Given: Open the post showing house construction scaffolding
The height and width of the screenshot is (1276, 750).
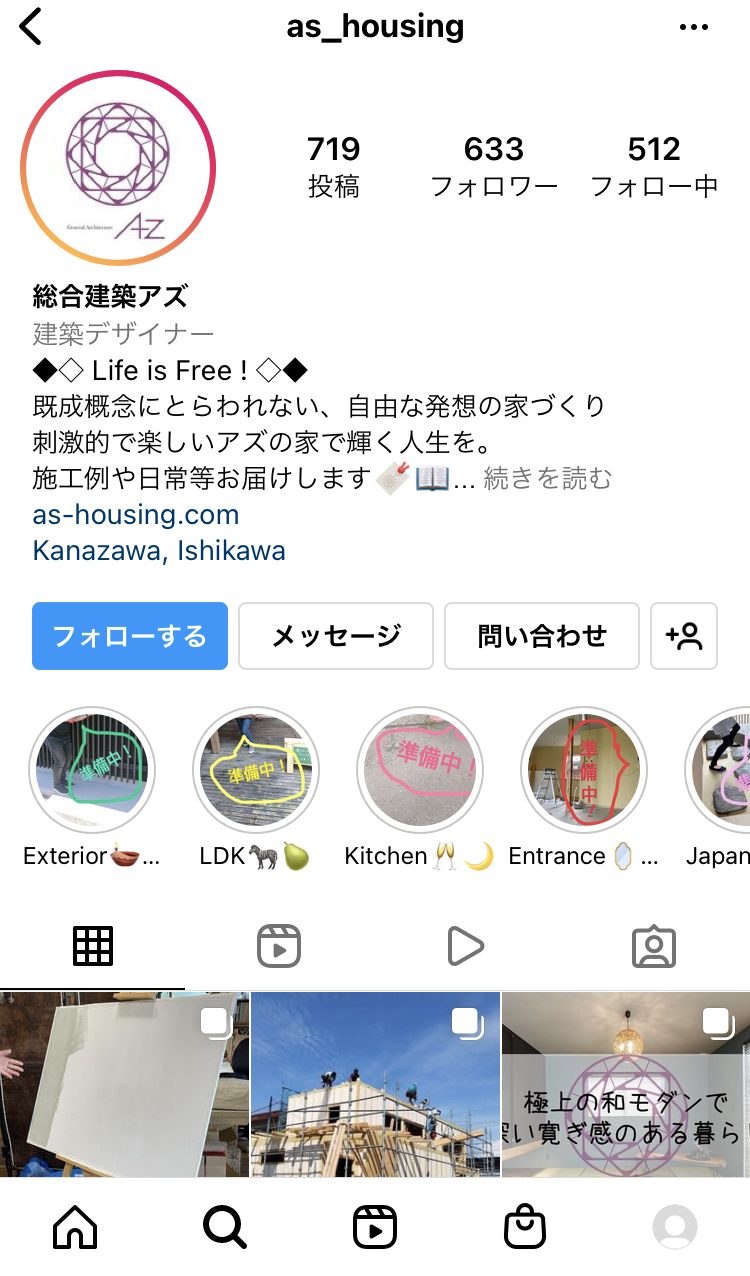Looking at the screenshot, I should 375,1085.
